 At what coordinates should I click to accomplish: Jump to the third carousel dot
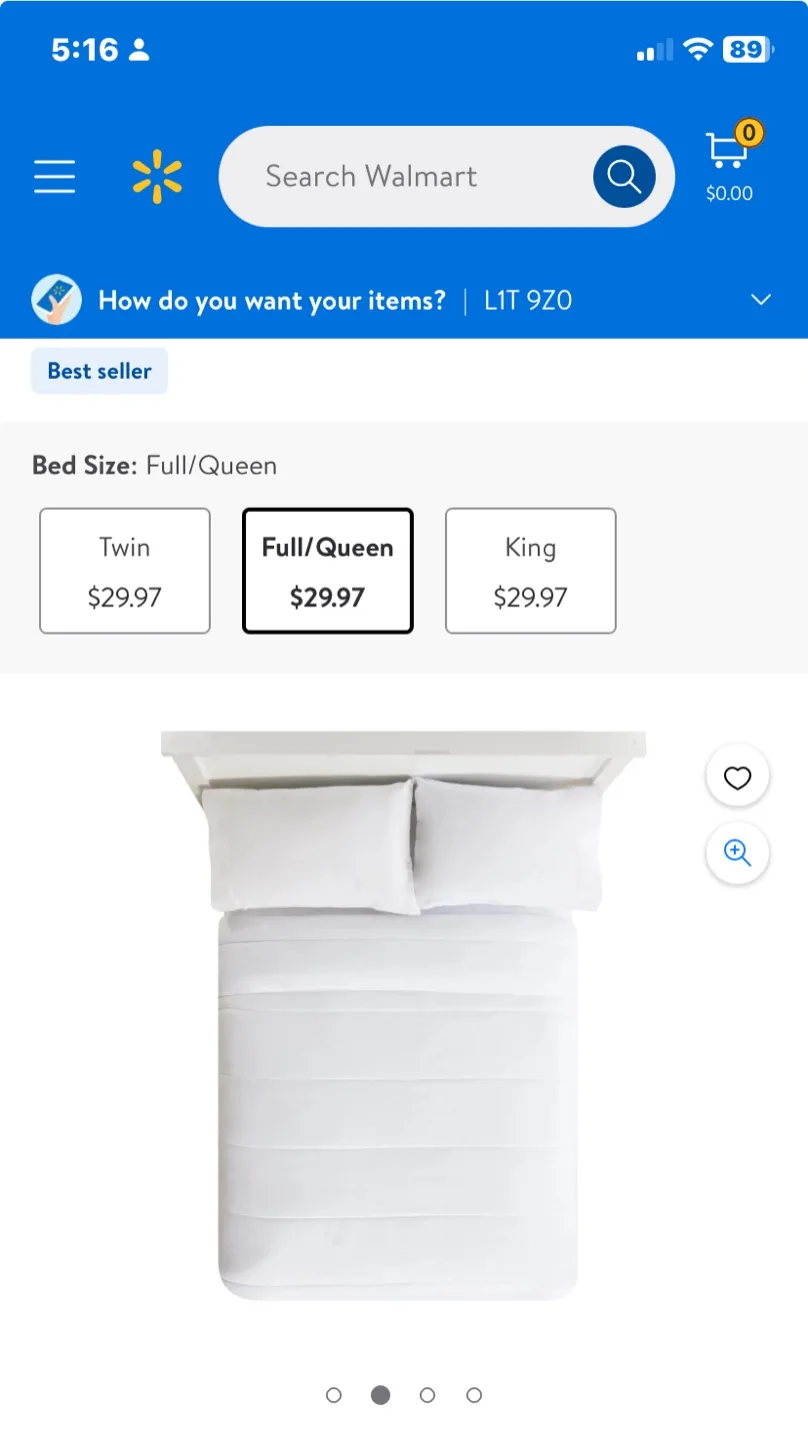point(427,1395)
